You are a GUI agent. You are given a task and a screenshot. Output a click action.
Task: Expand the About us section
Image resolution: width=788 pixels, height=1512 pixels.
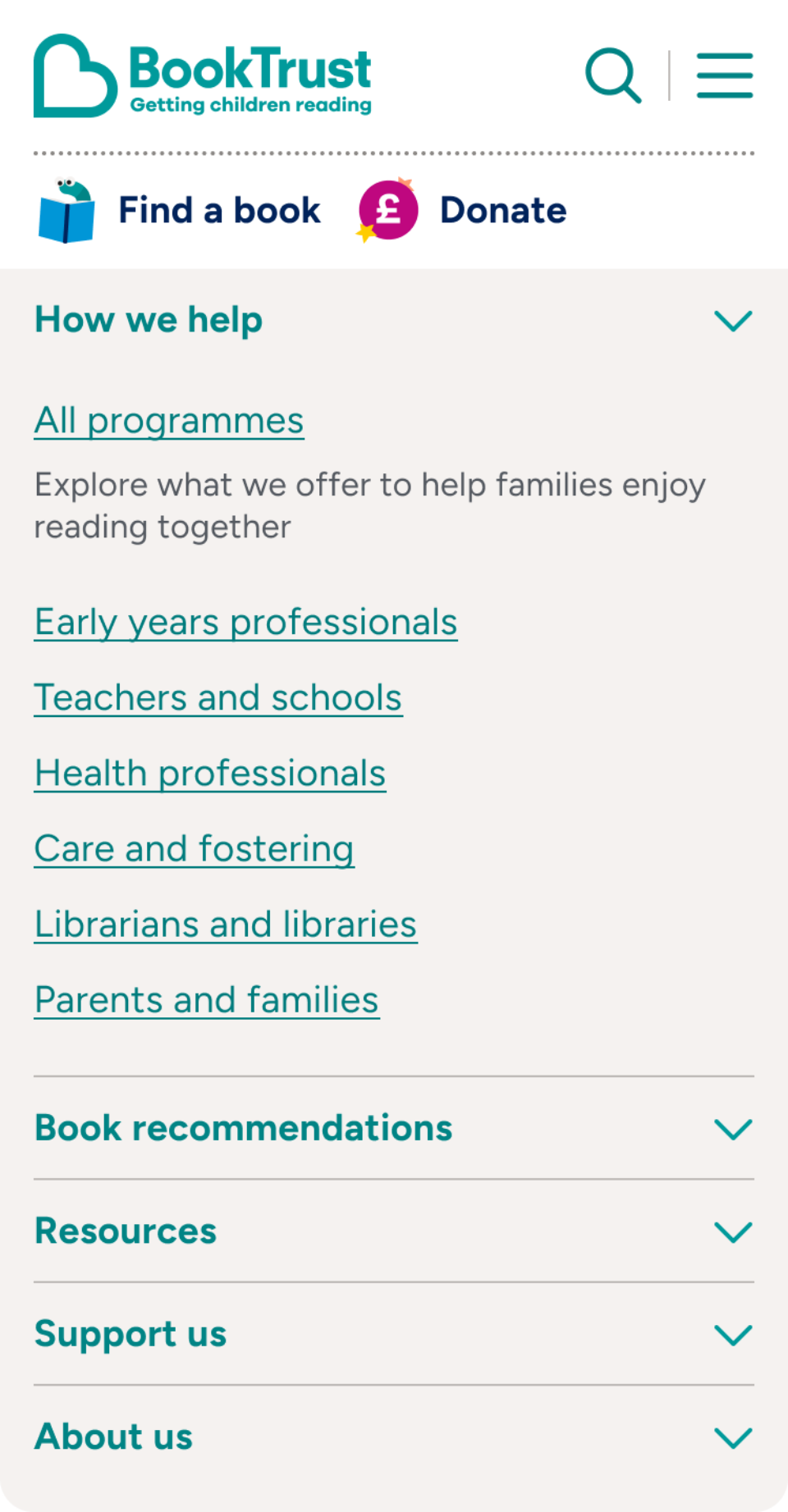(x=394, y=1437)
